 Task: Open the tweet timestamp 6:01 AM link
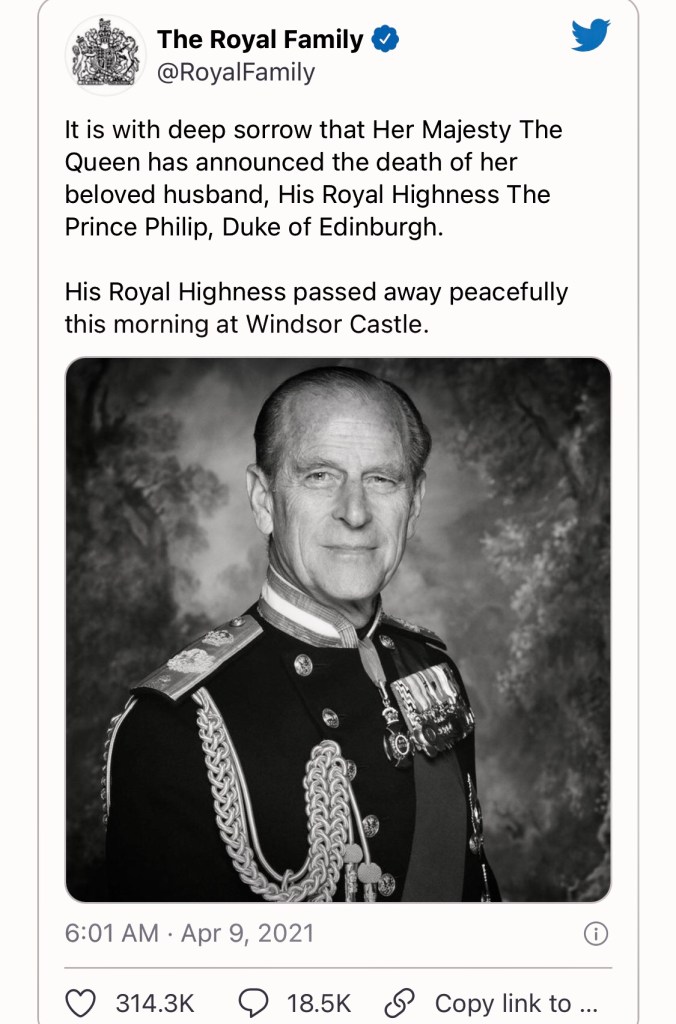pyautogui.click(x=112, y=933)
